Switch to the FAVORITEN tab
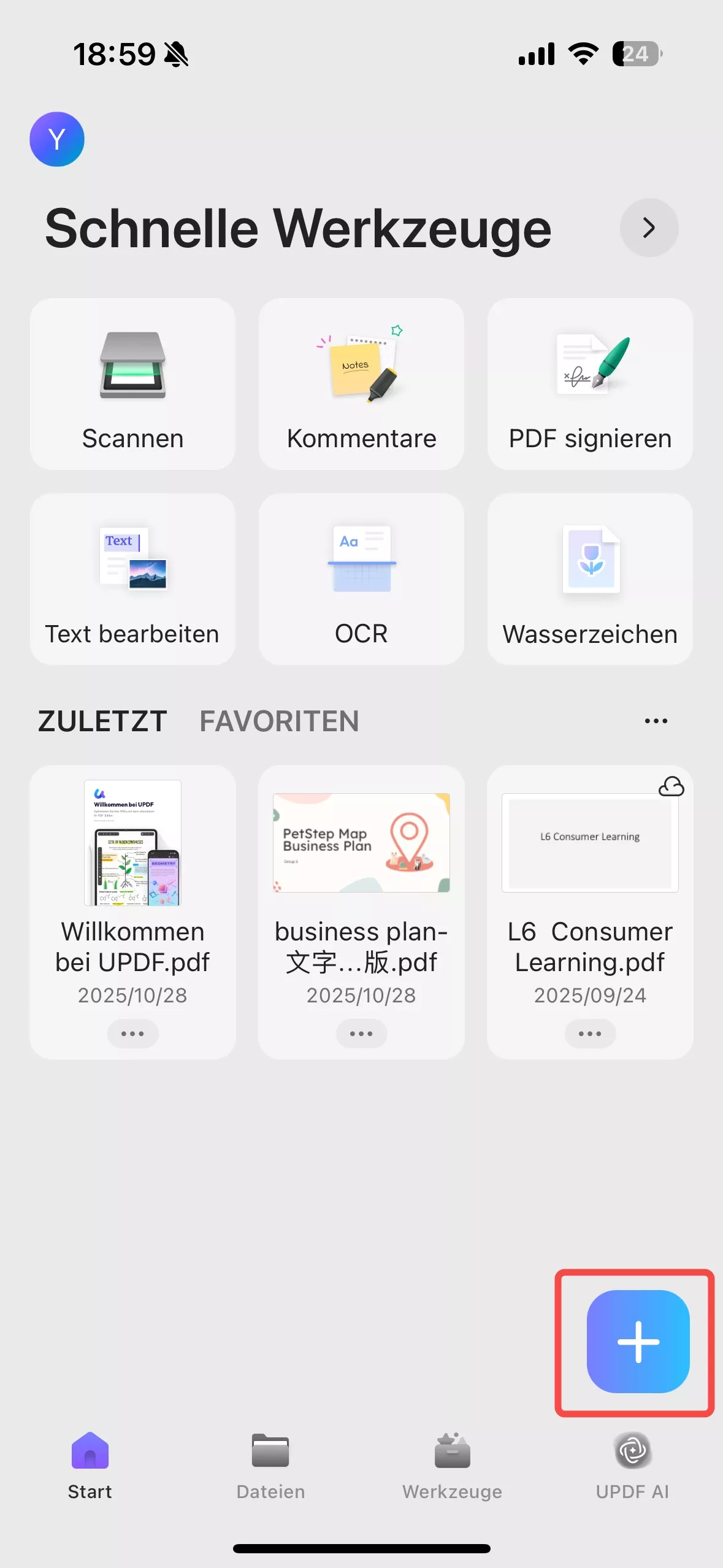This screenshot has height=1568, width=723. (279, 721)
